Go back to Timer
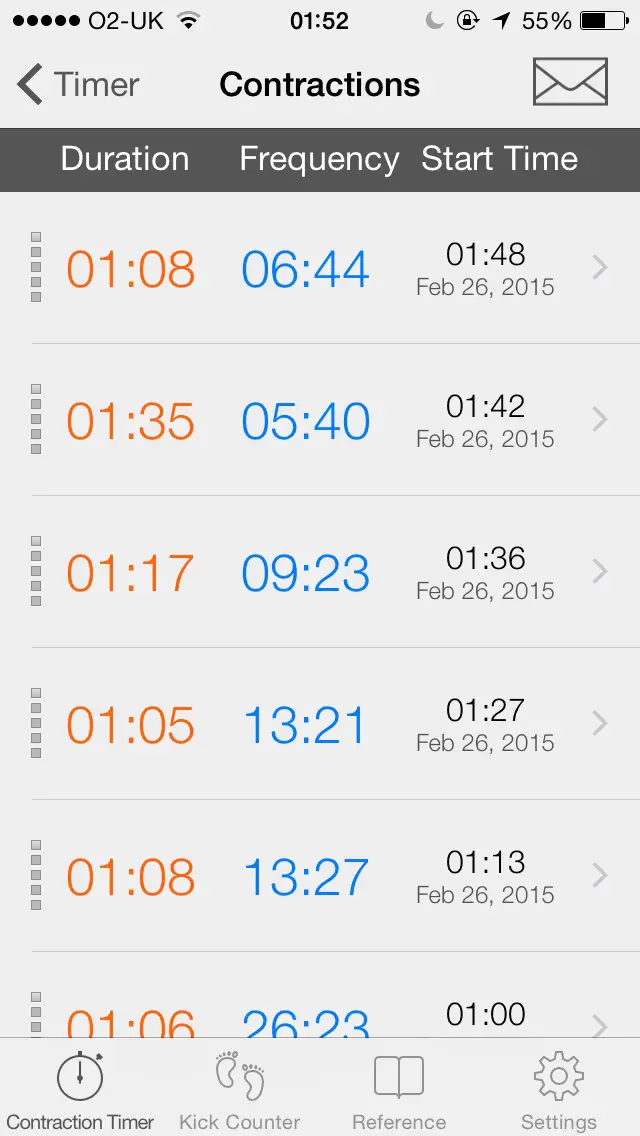Viewport: 640px width, 1136px height. point(78,85)
